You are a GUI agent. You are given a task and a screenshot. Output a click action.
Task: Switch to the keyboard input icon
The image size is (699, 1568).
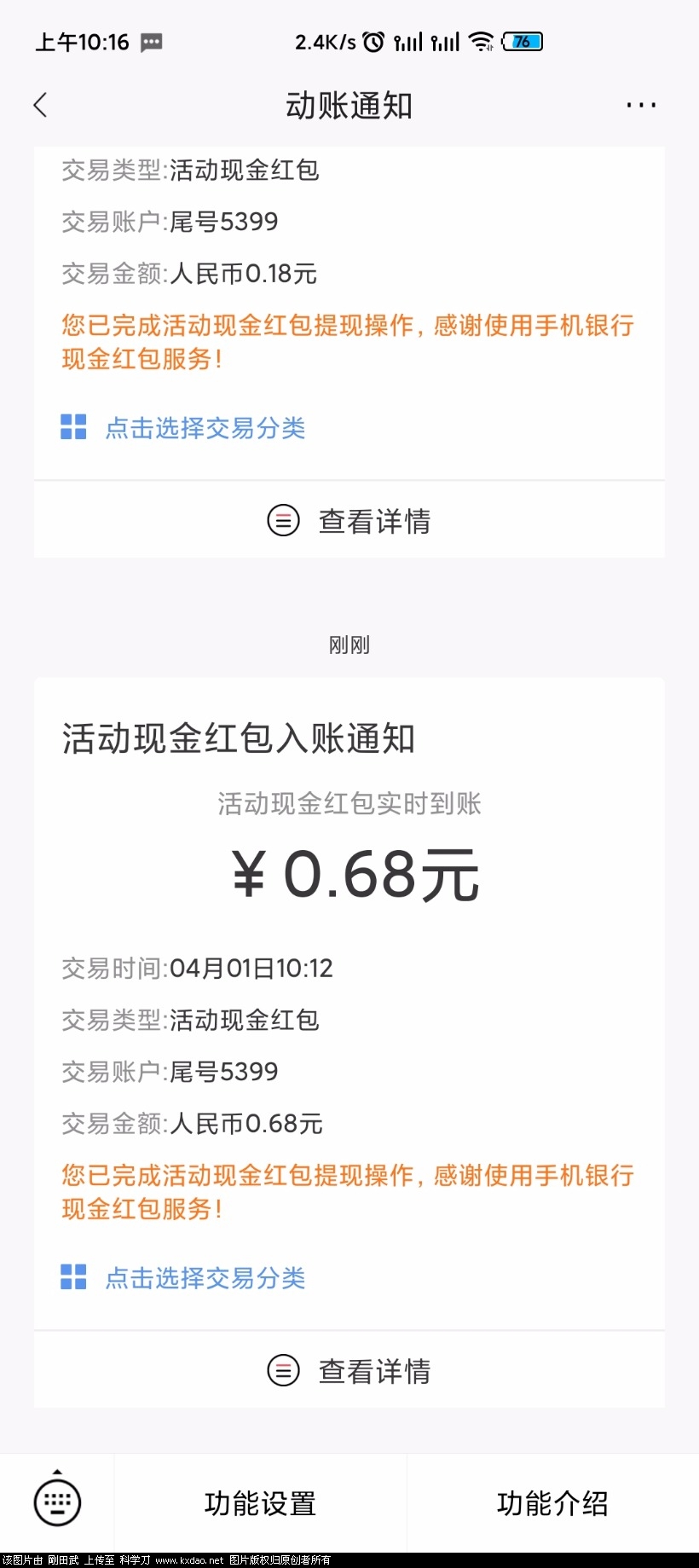[x=57, y=1502]
